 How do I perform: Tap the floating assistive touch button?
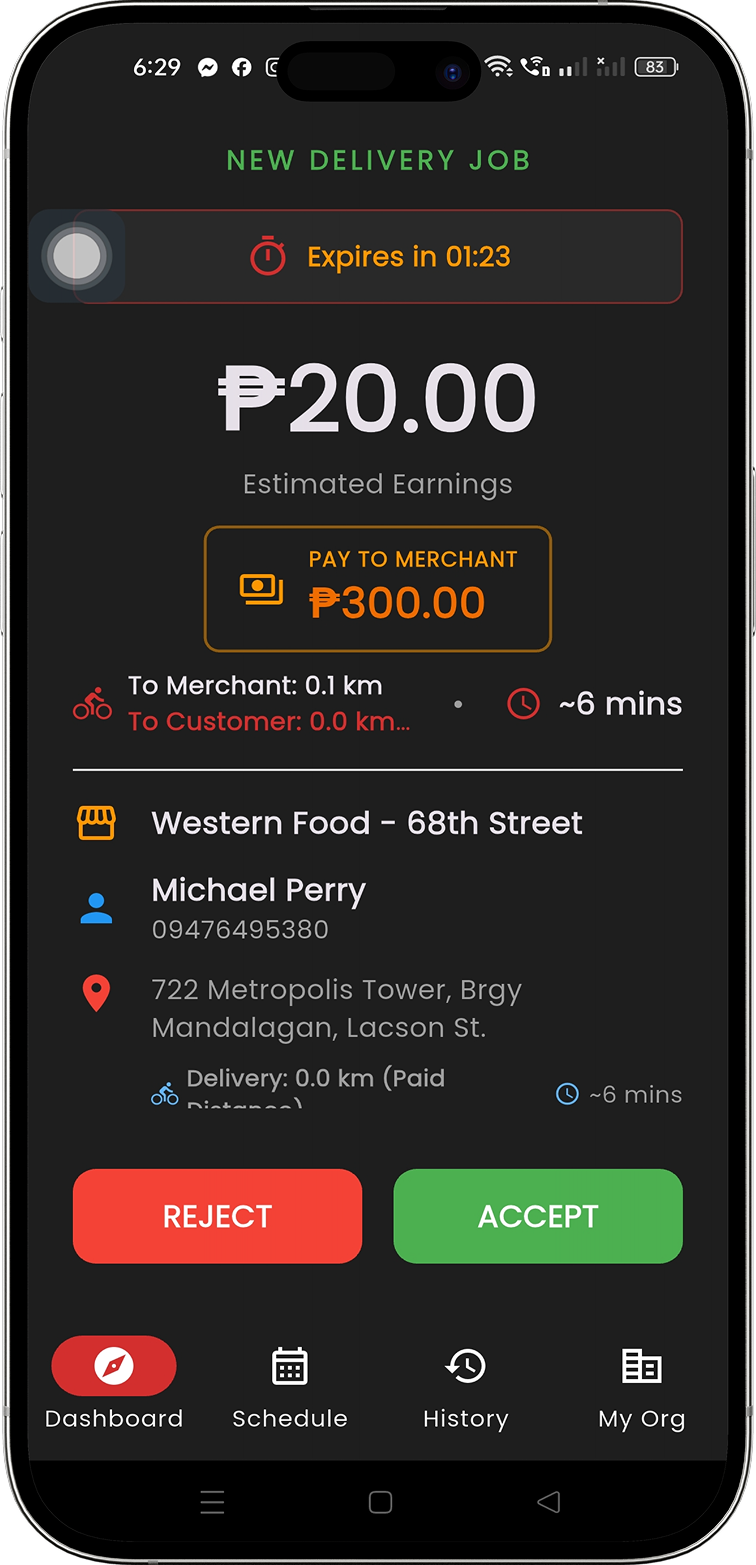tap(77, 257)
